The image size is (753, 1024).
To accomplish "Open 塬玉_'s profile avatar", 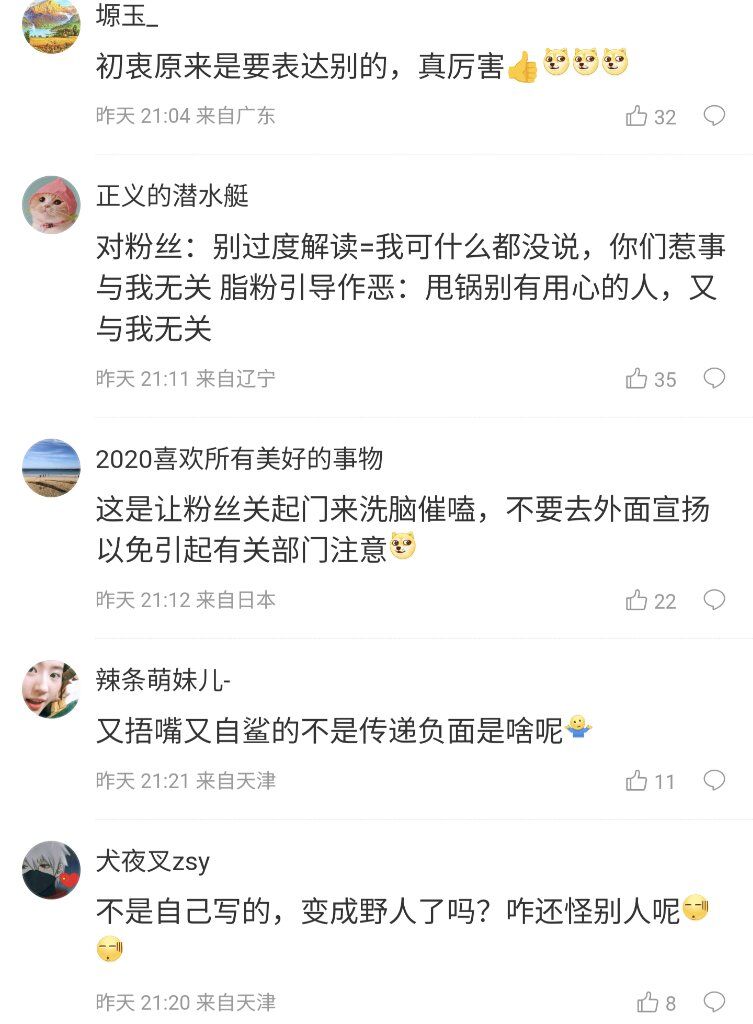I will 51,25.
